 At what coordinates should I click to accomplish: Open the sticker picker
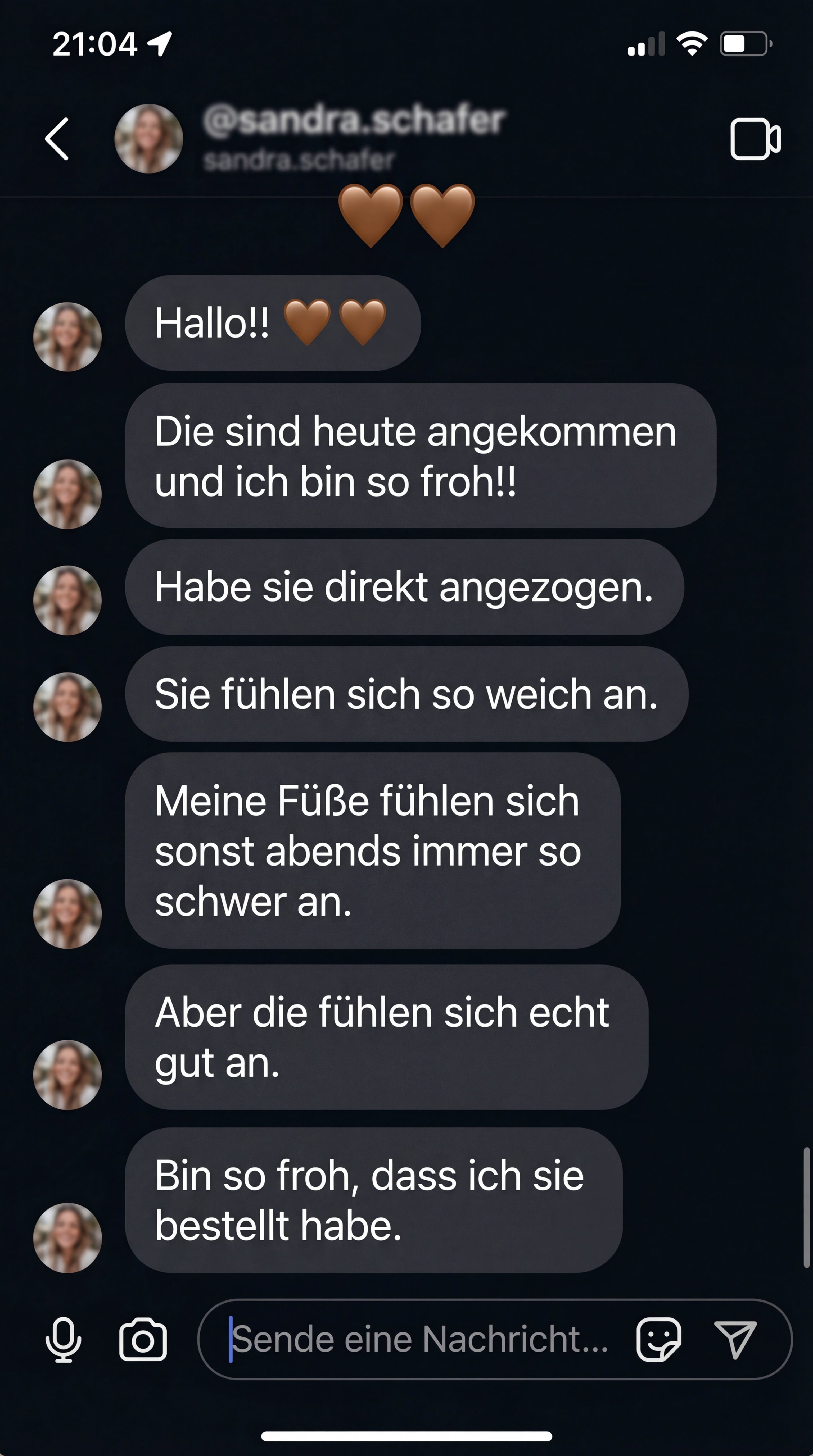click(659, 1340)
